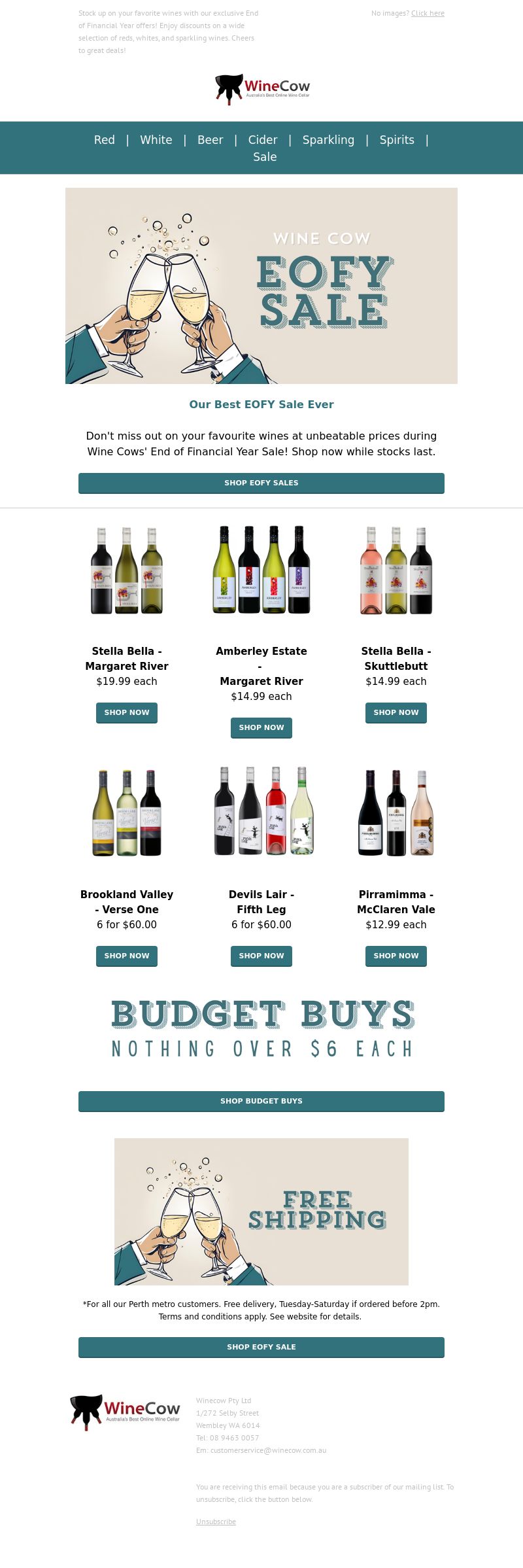Select the Cider category
The height and width of the screenshot is (1568, 523).
(263, 139)
